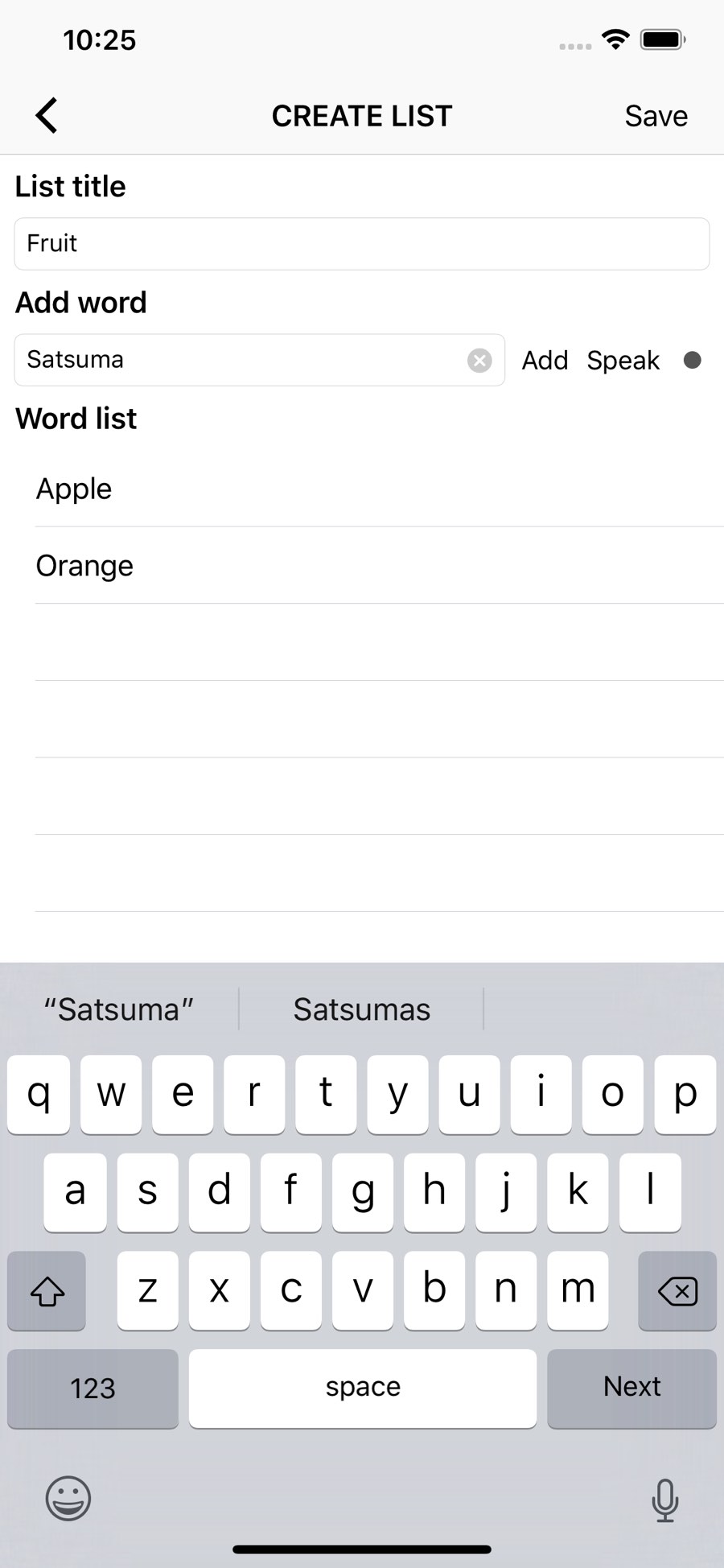Open the emoji keyboard
The height and width of the screenshot is (1568, 724).
[x=68, y=1499]
